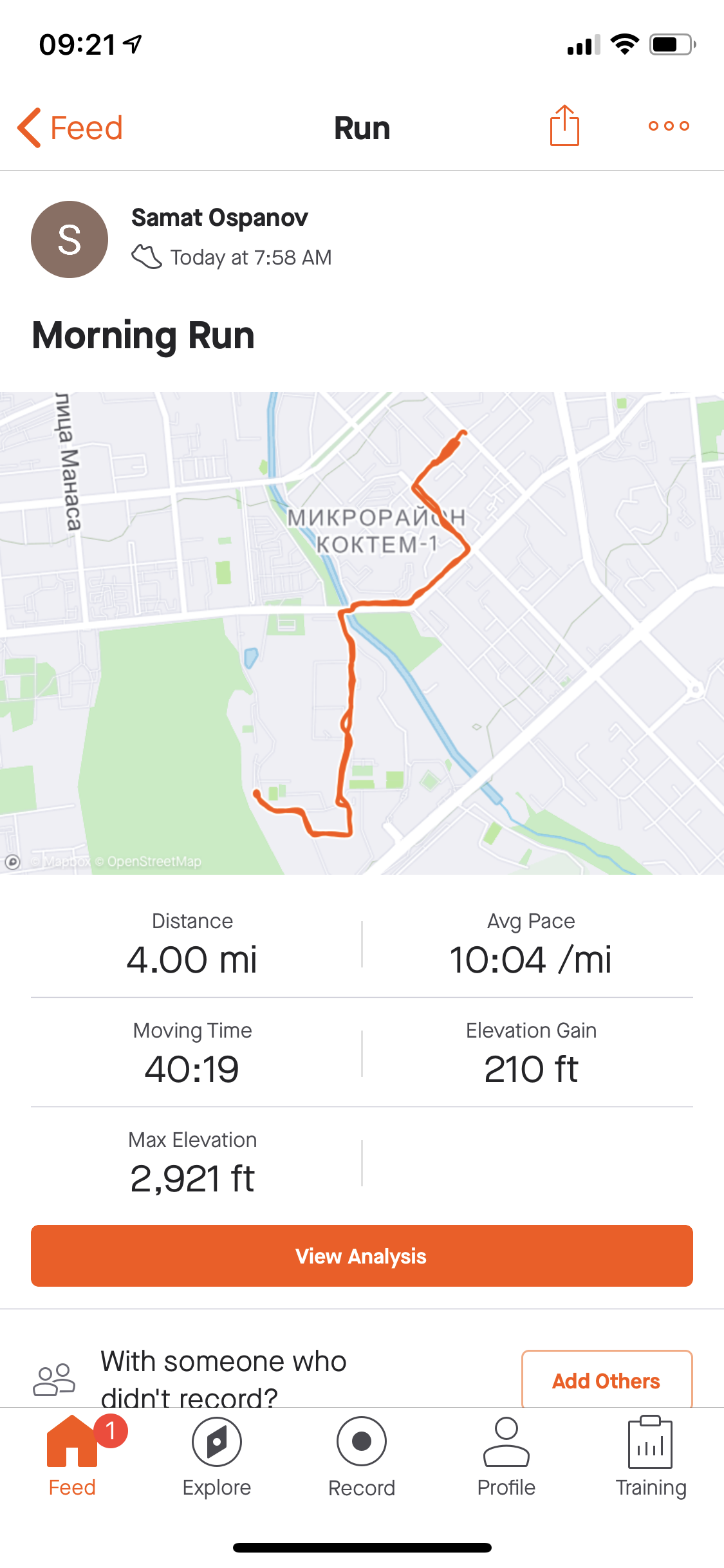Go to the Profile tab

point(506,1457)
